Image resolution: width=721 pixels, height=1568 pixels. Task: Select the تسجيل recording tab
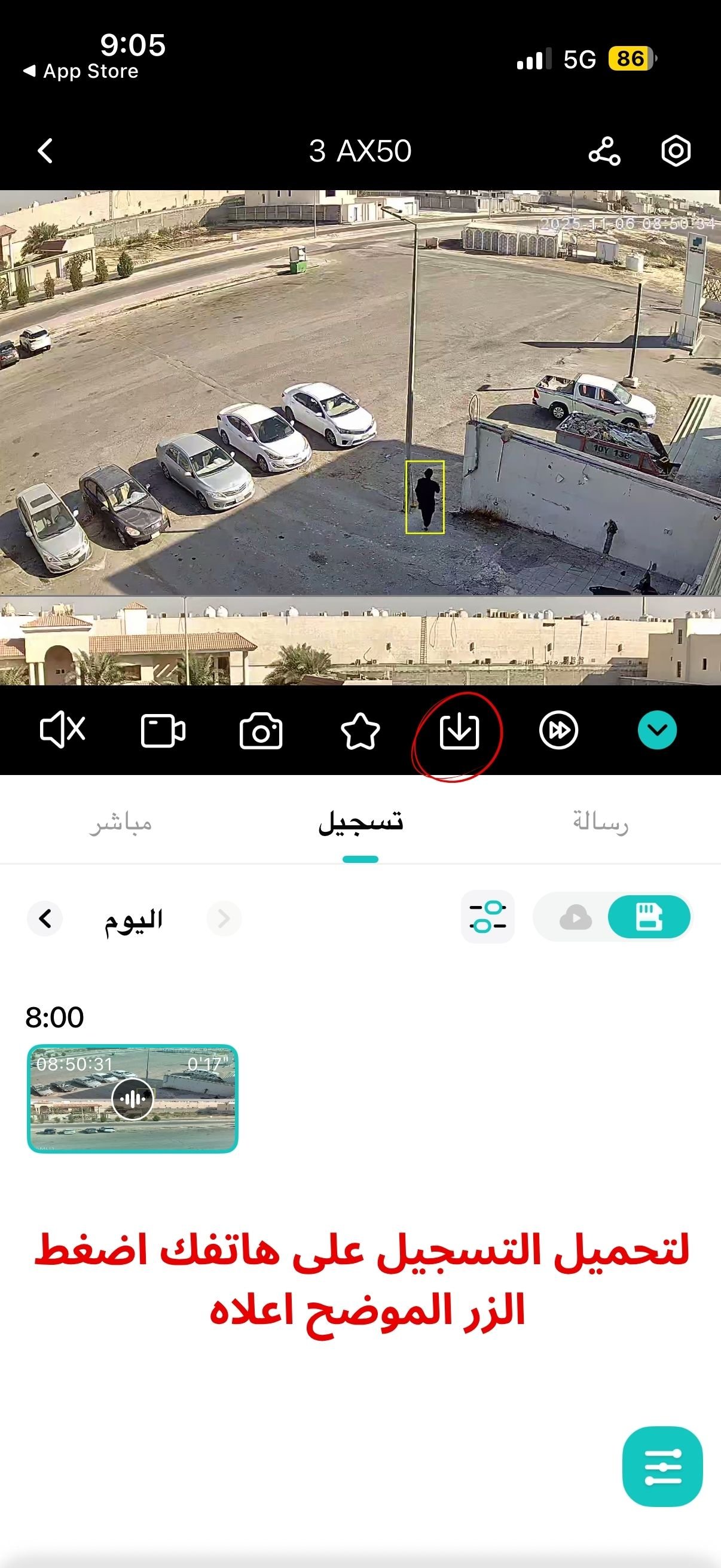[x=360, y=822]
